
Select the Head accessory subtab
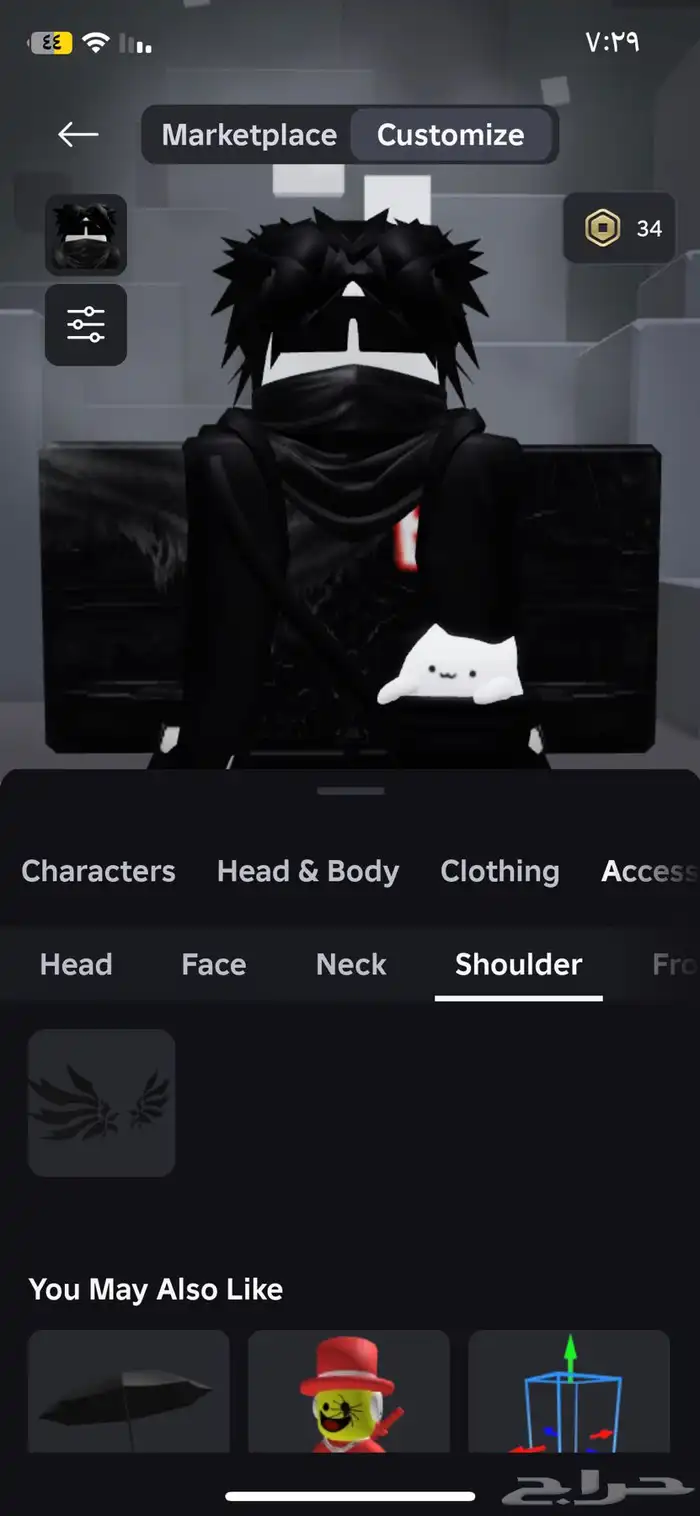pos(76,964)
